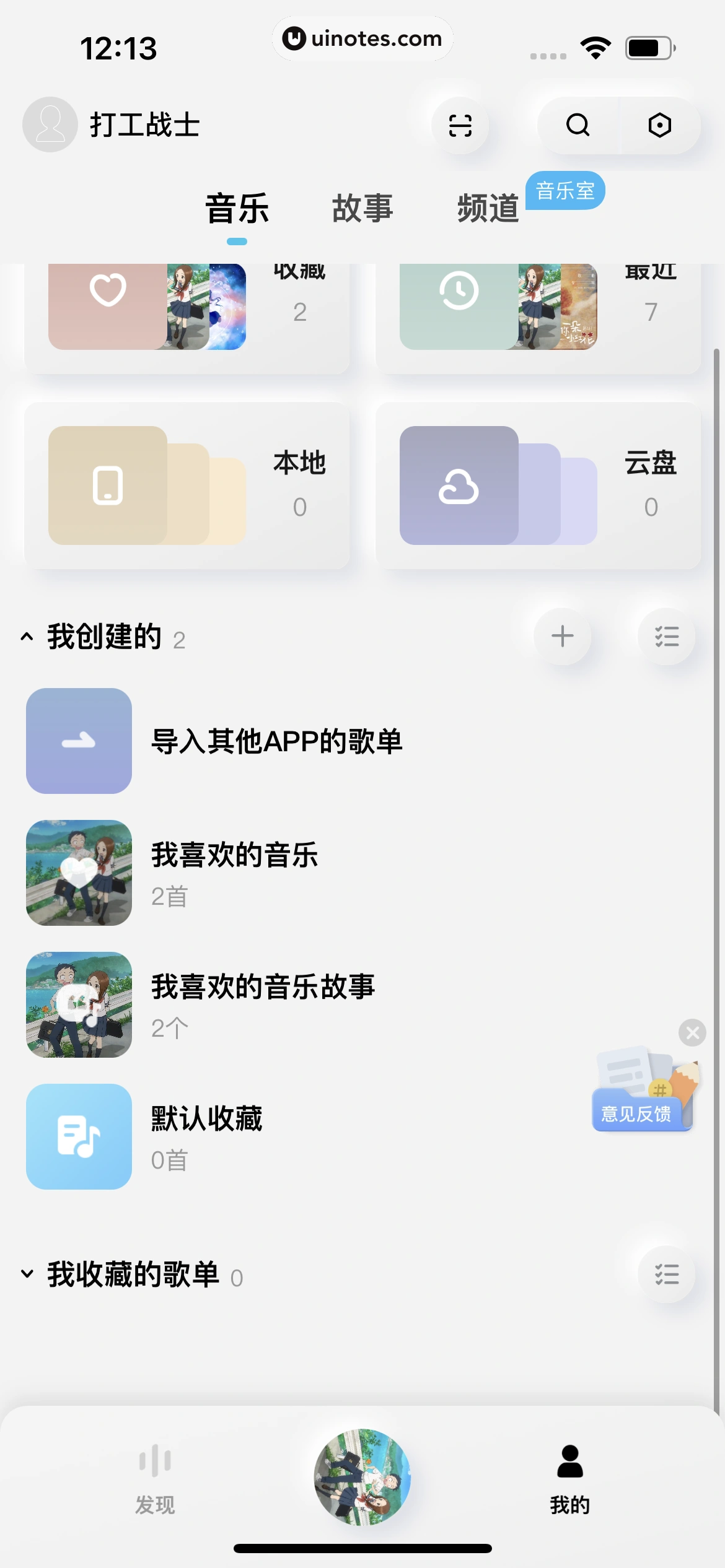Open playlist management list icon beside 我创建的
Viewport: 725px width, 1568px height.
click(x=666, y=637)
